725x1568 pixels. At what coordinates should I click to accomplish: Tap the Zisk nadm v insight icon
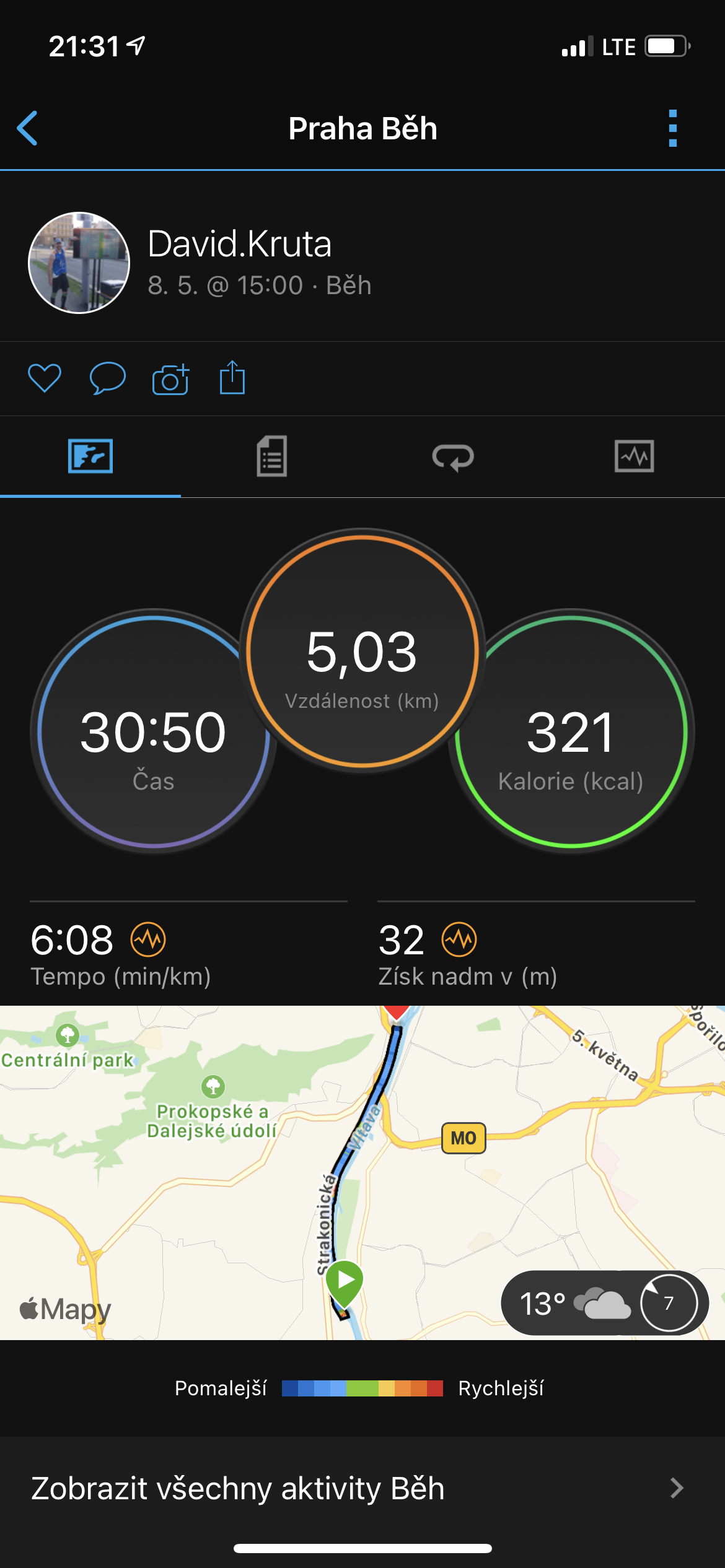click(459, 939)
